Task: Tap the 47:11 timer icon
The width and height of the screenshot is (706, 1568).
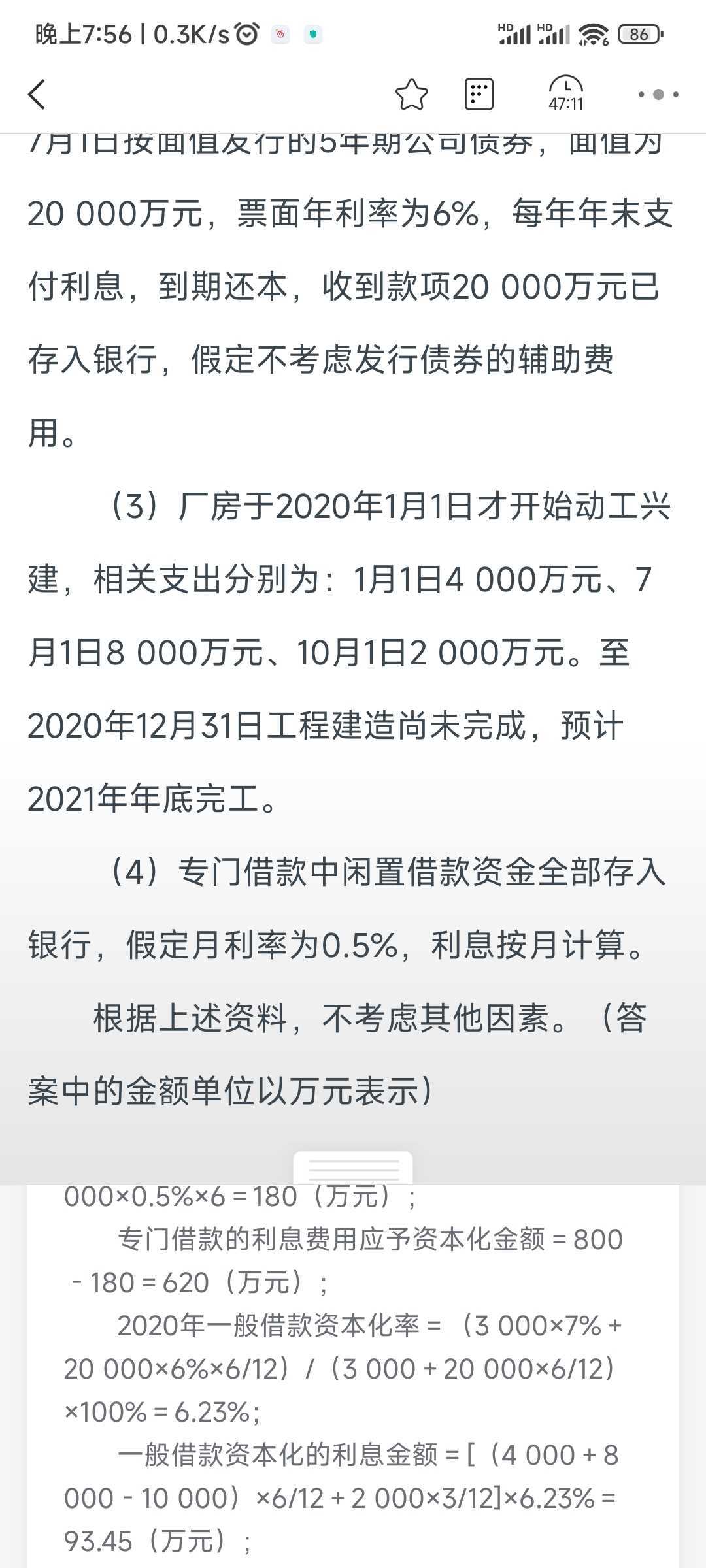Action: [x=566, y=93]
